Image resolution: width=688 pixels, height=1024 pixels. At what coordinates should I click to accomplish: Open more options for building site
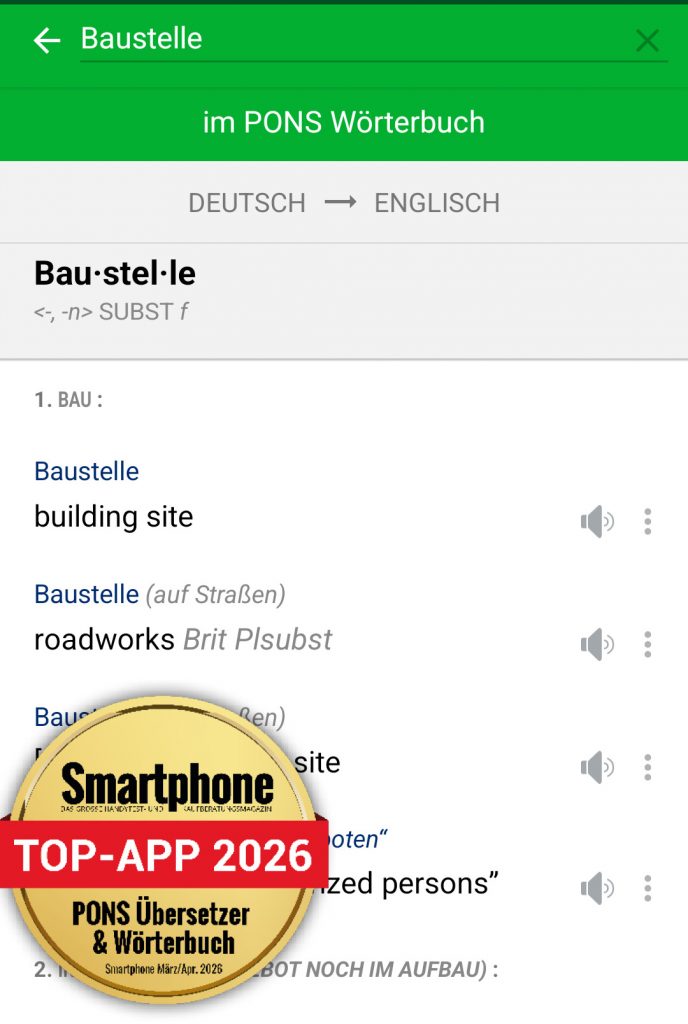[x=648, y=521]
